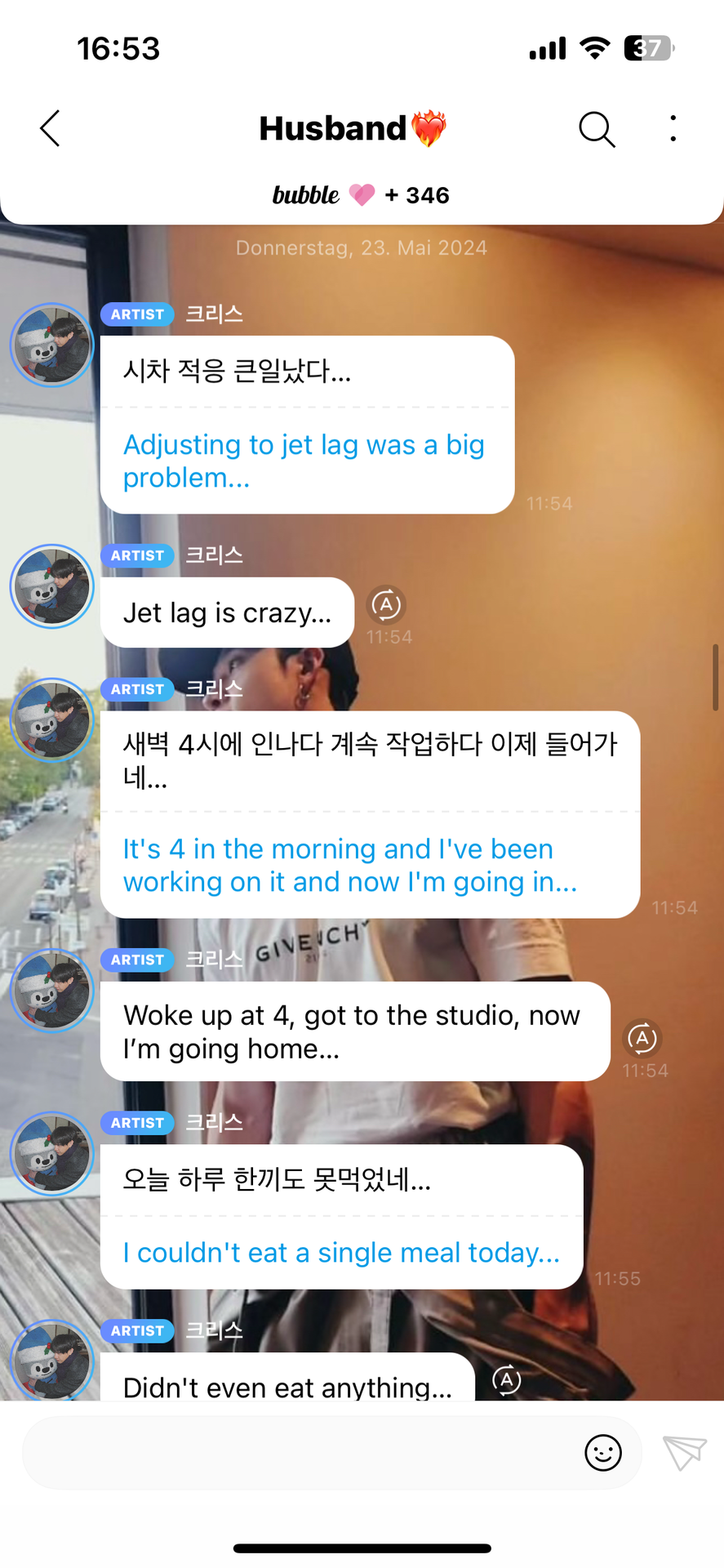This screenshot has width=724, height=1568.
Task: Open artist profile picture beside '시차 적응 큰일났다...' message
Action: point(52,345)
